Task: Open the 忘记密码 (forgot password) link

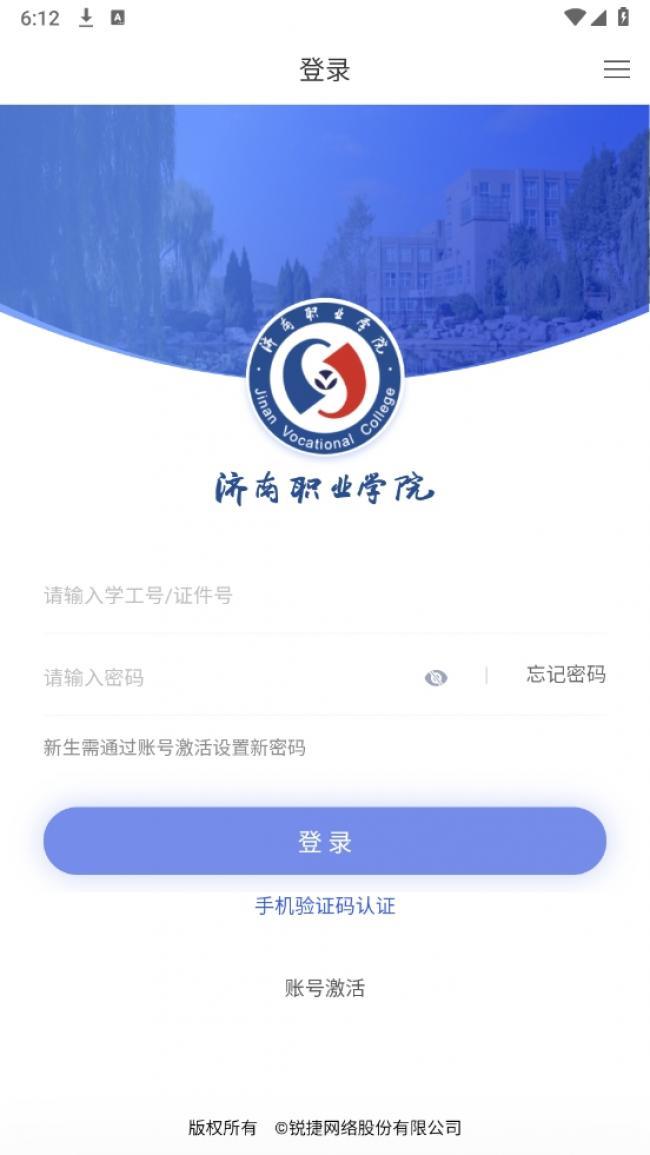Action: pyautogui.click(x=566, y=675)
